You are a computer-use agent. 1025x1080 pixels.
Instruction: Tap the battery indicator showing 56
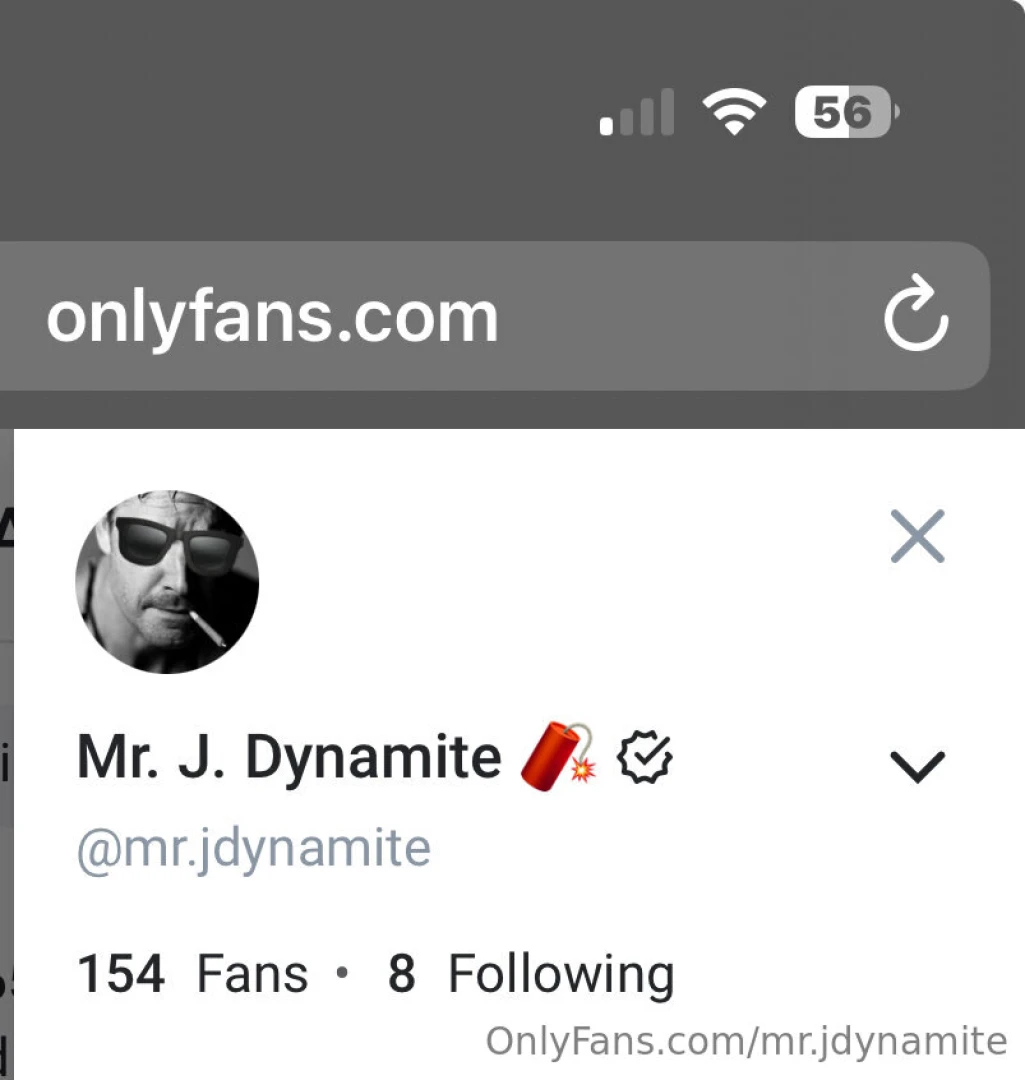[845, 112]
